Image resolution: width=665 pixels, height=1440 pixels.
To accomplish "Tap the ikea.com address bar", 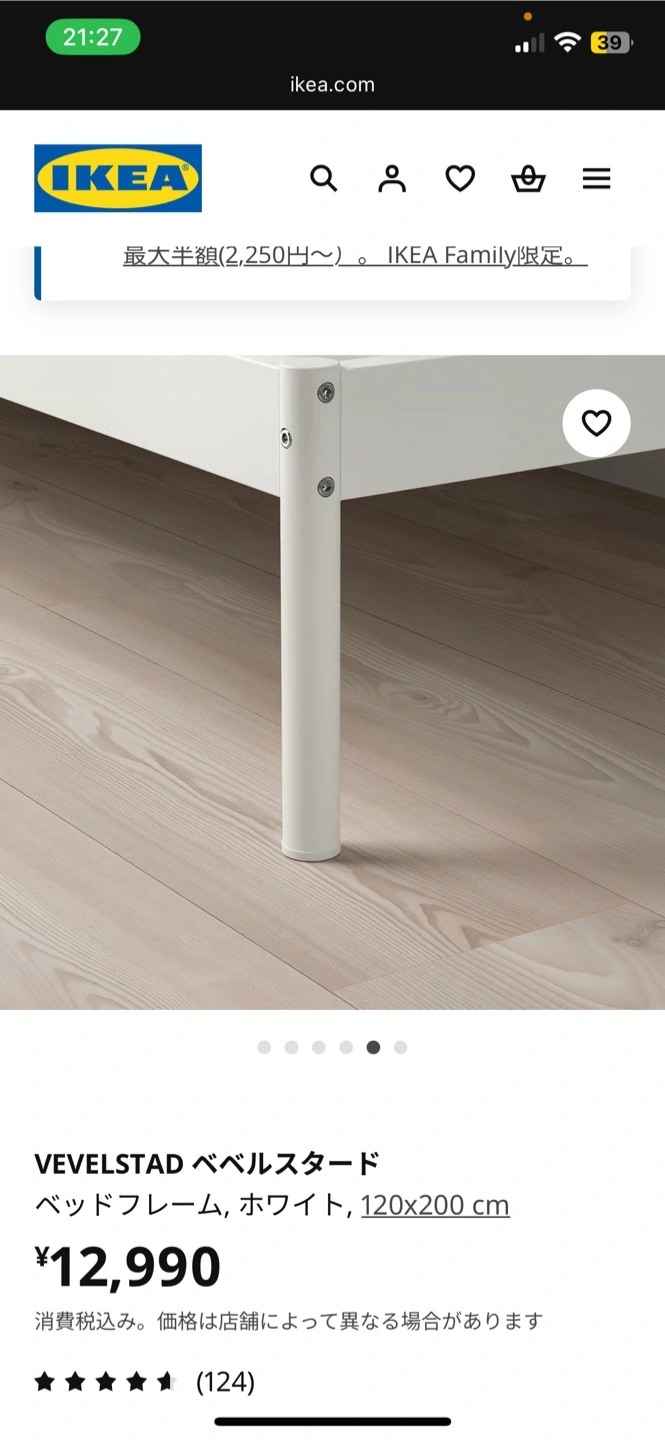I will point(332,85).
